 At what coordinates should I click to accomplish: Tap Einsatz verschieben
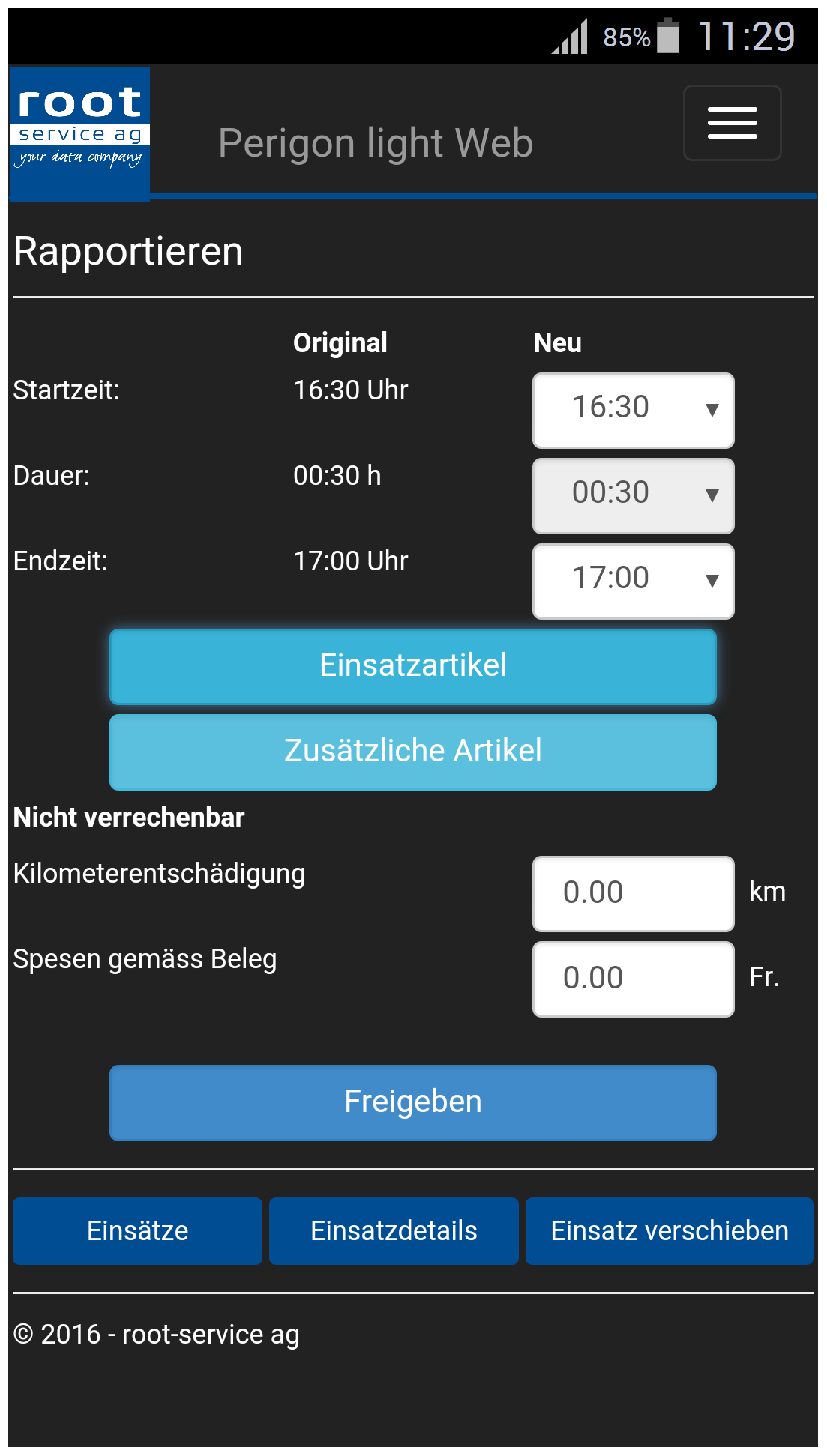[670, 1231]
